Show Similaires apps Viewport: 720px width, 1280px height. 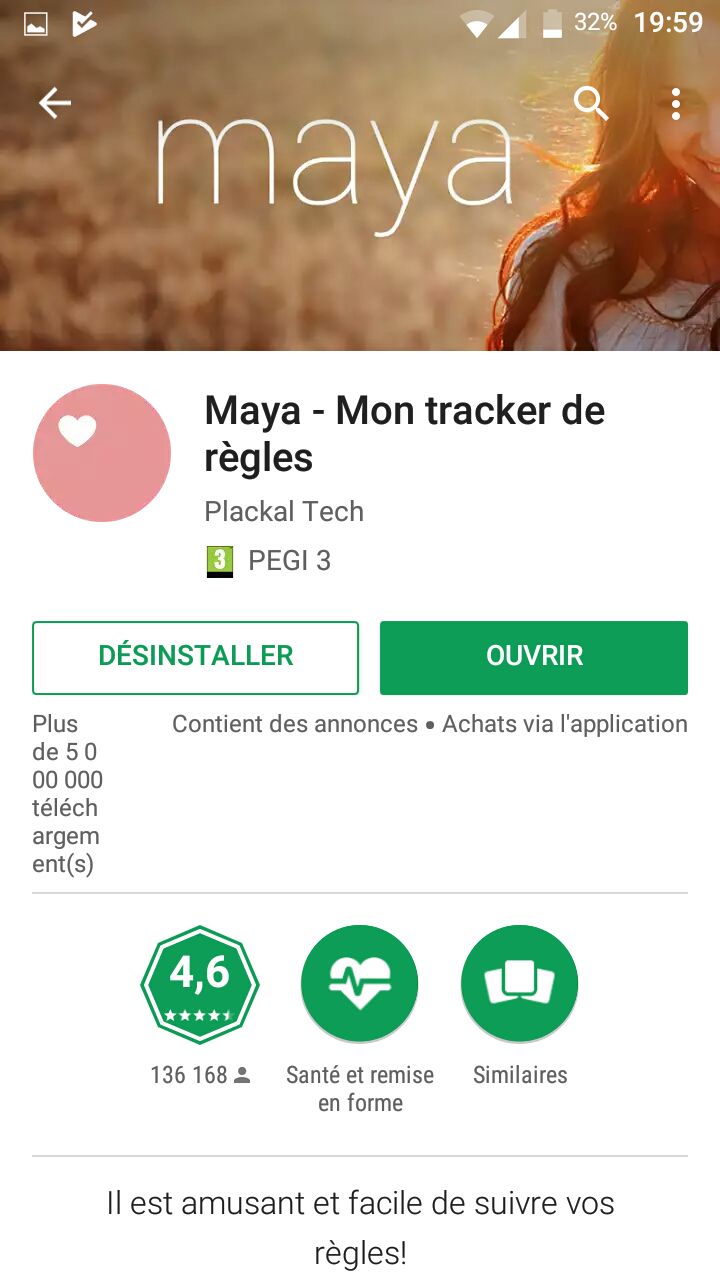click(520, 985)
